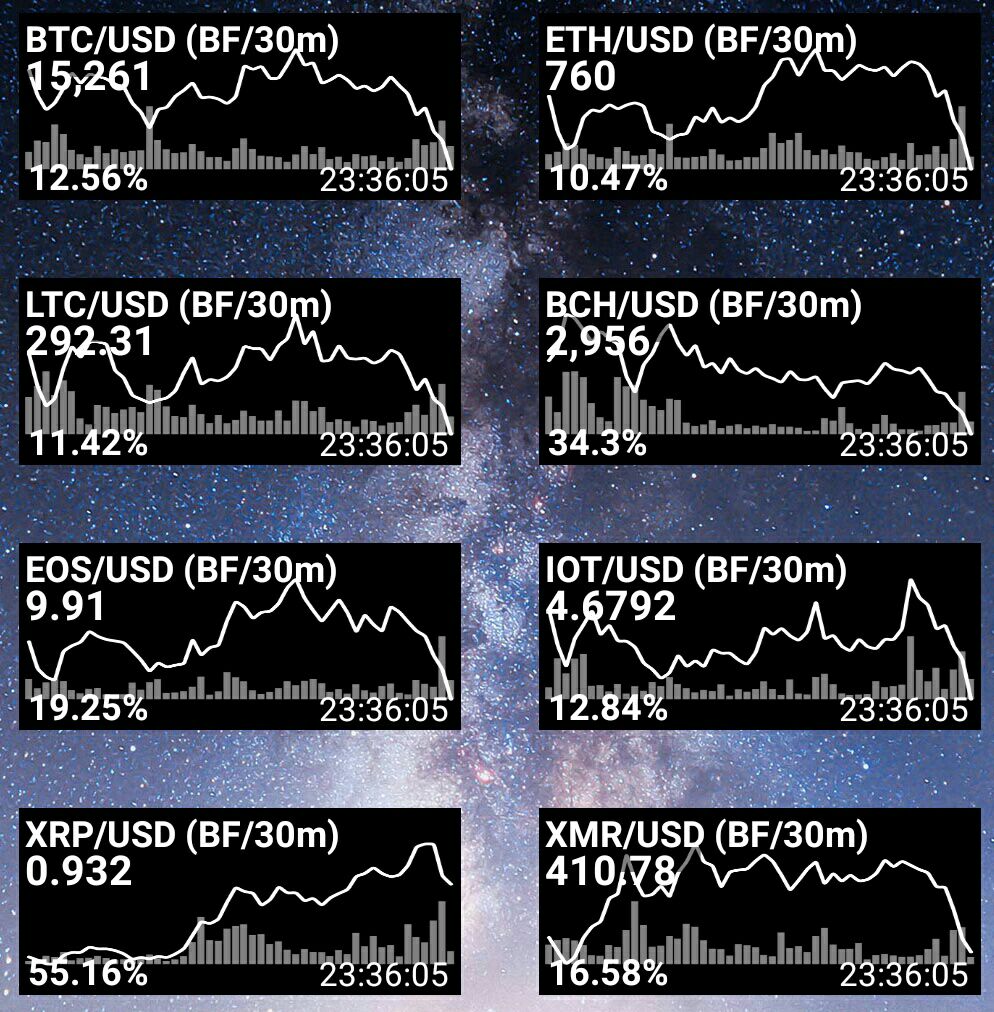The width and height of the screenshot is (994, 1012).
Task: Select the BCH/USD chart widget
Action: (x=760, y=372)
